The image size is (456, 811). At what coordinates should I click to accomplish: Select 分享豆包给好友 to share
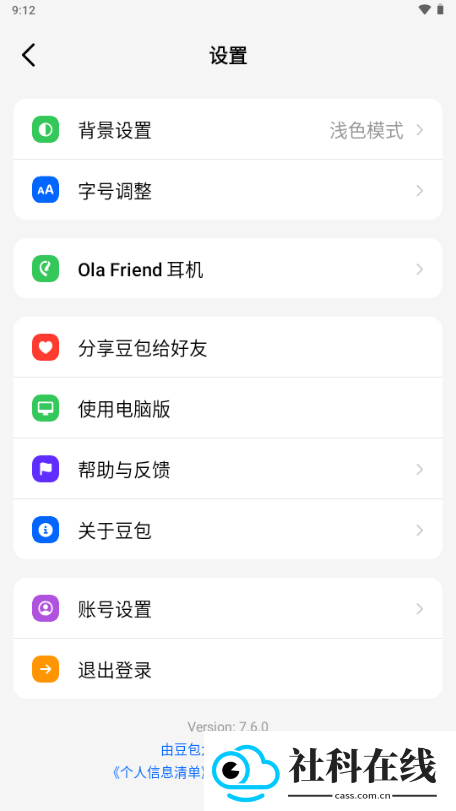228,347
